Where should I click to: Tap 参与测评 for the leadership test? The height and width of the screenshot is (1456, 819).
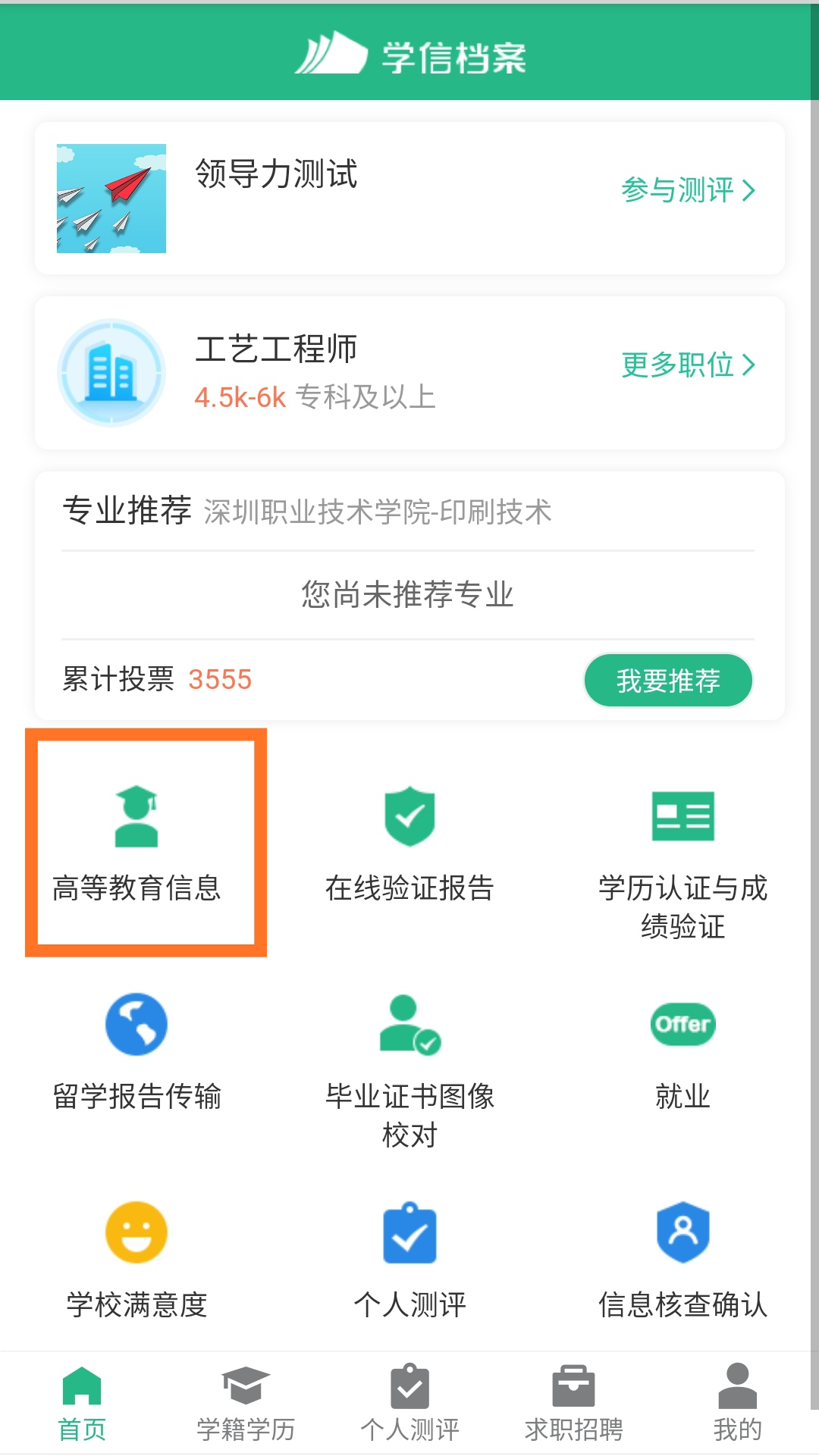(688, 189)
